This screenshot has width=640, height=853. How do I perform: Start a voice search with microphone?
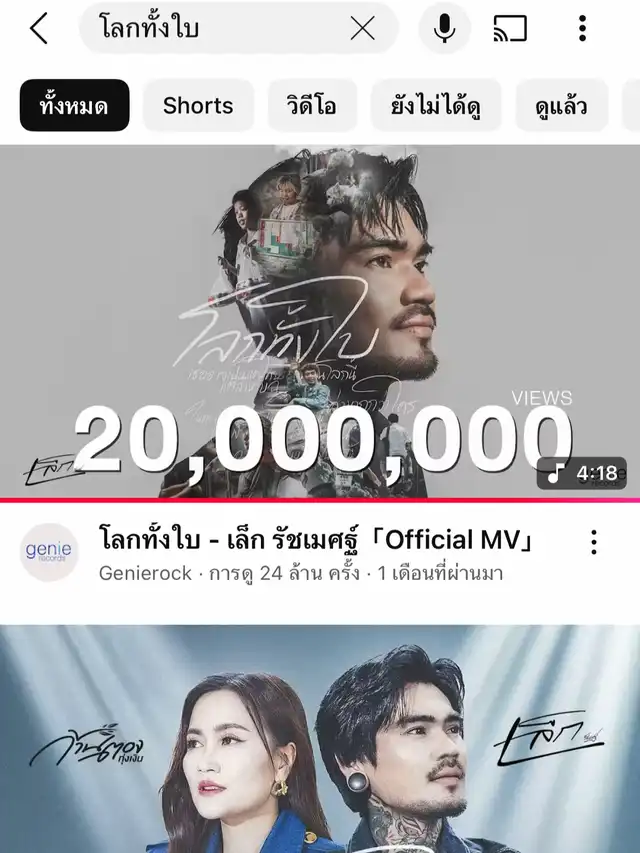pos(445,28)
